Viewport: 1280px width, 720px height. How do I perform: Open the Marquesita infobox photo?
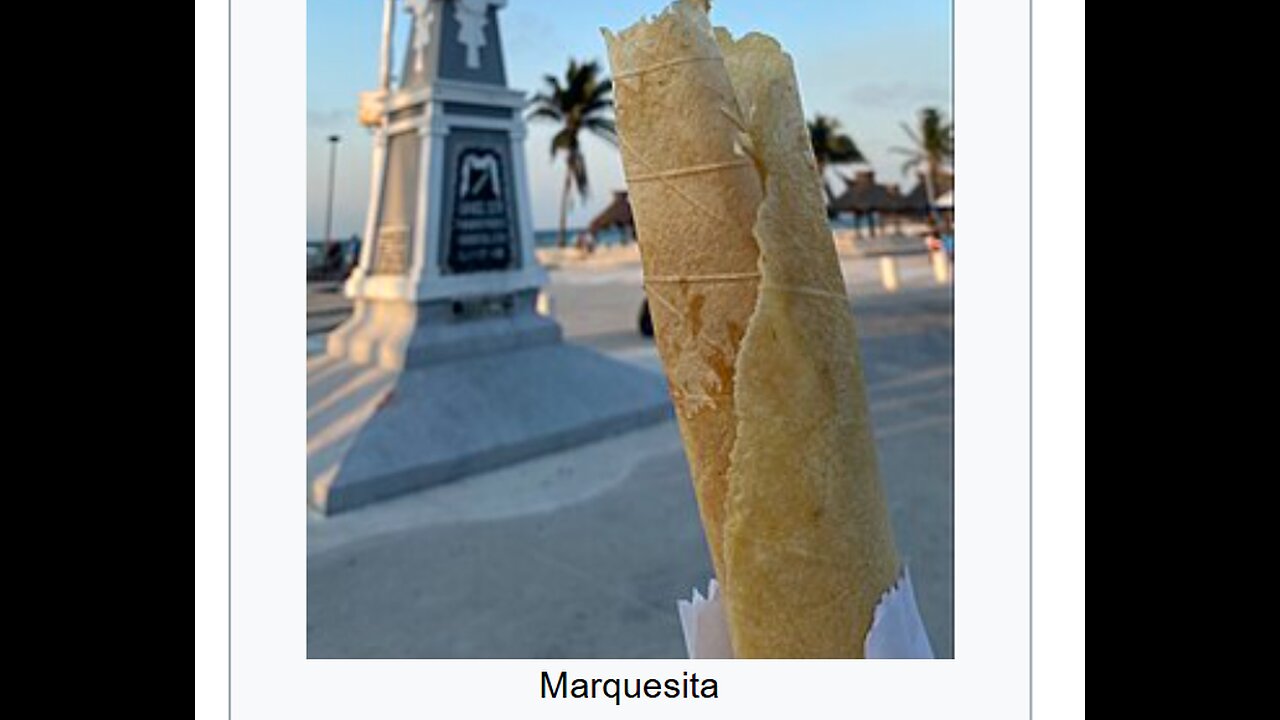click(x=630, y=330)
